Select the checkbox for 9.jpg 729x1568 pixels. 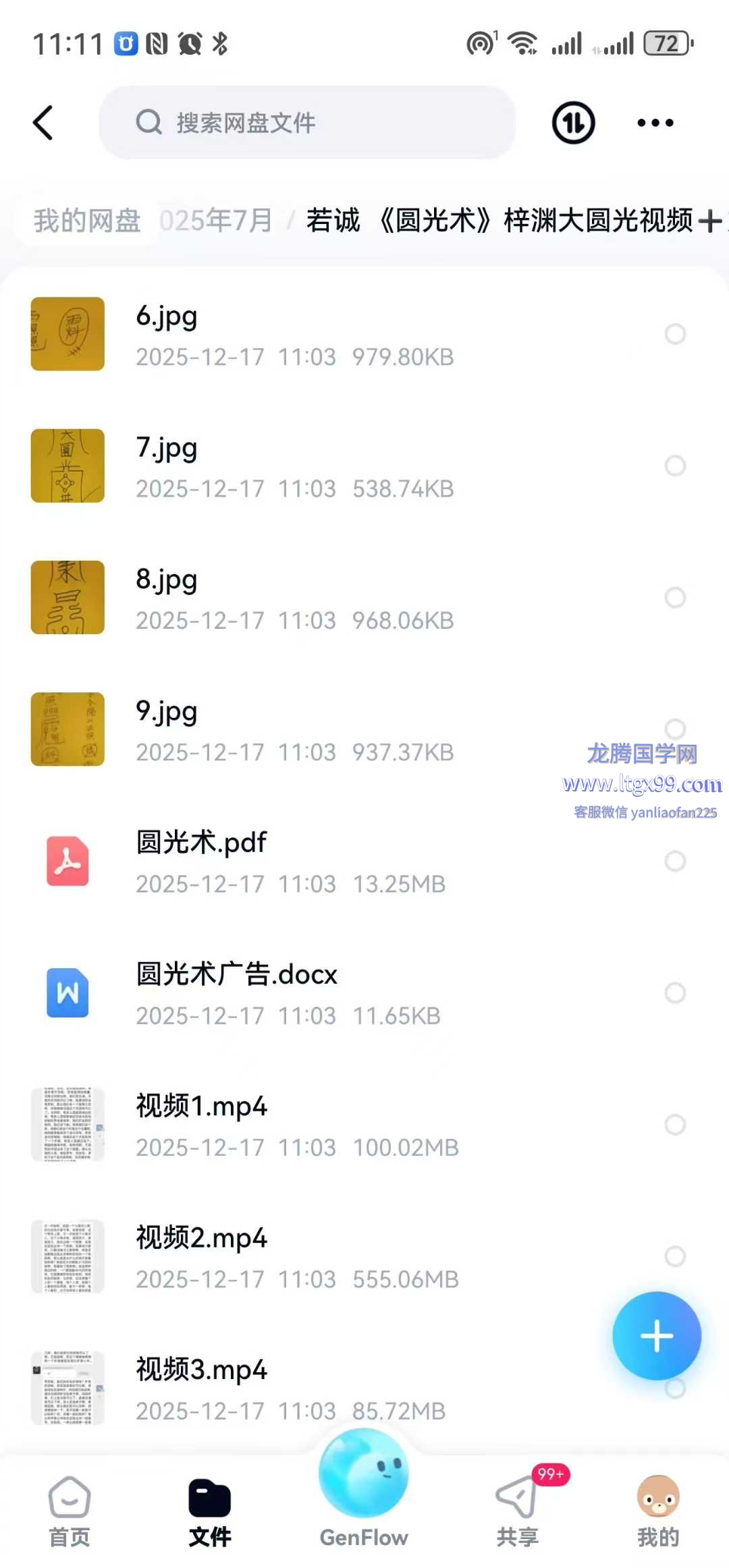coord(675,729)
